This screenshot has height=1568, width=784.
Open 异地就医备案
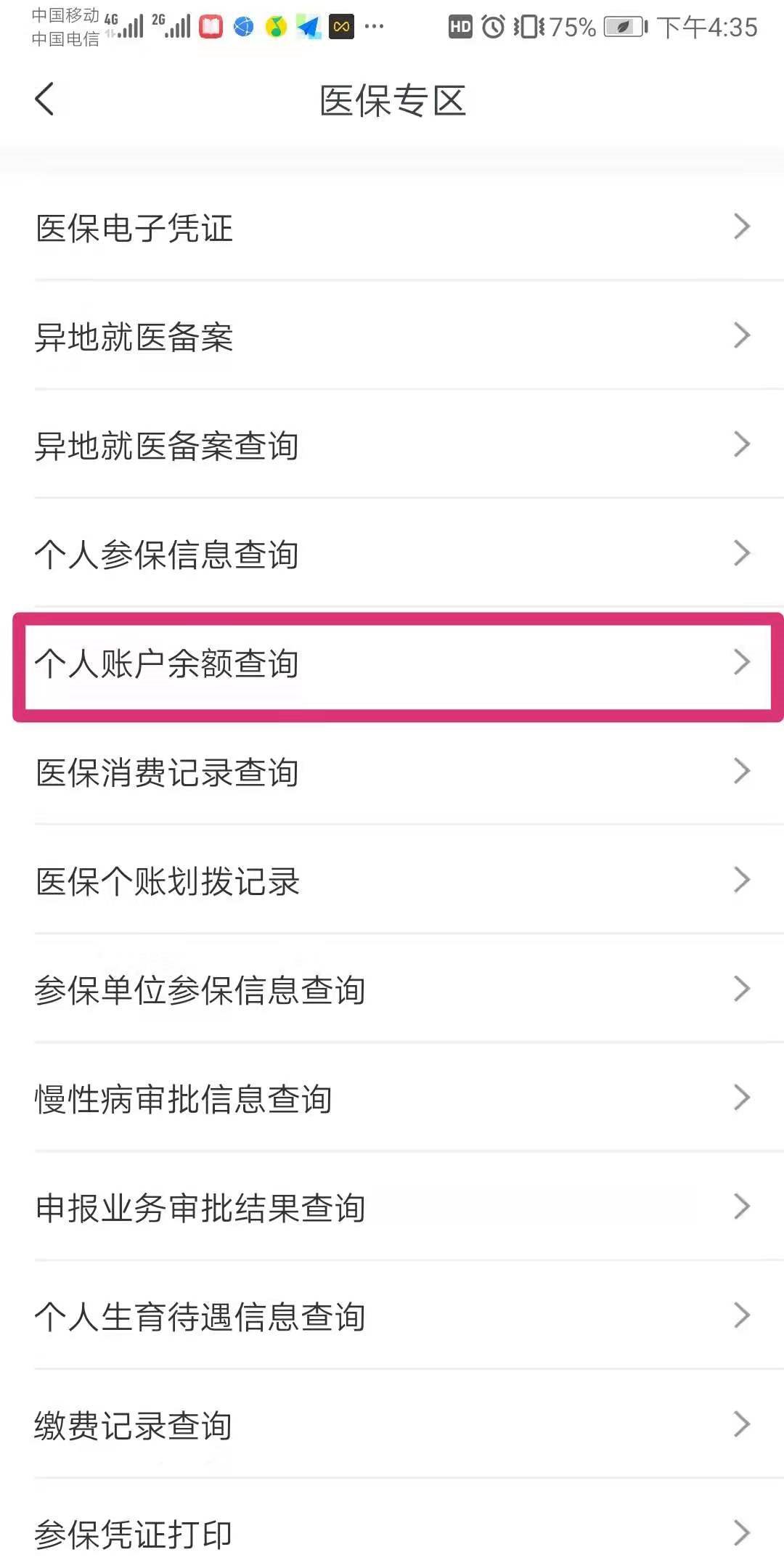[x=392, y=336]
